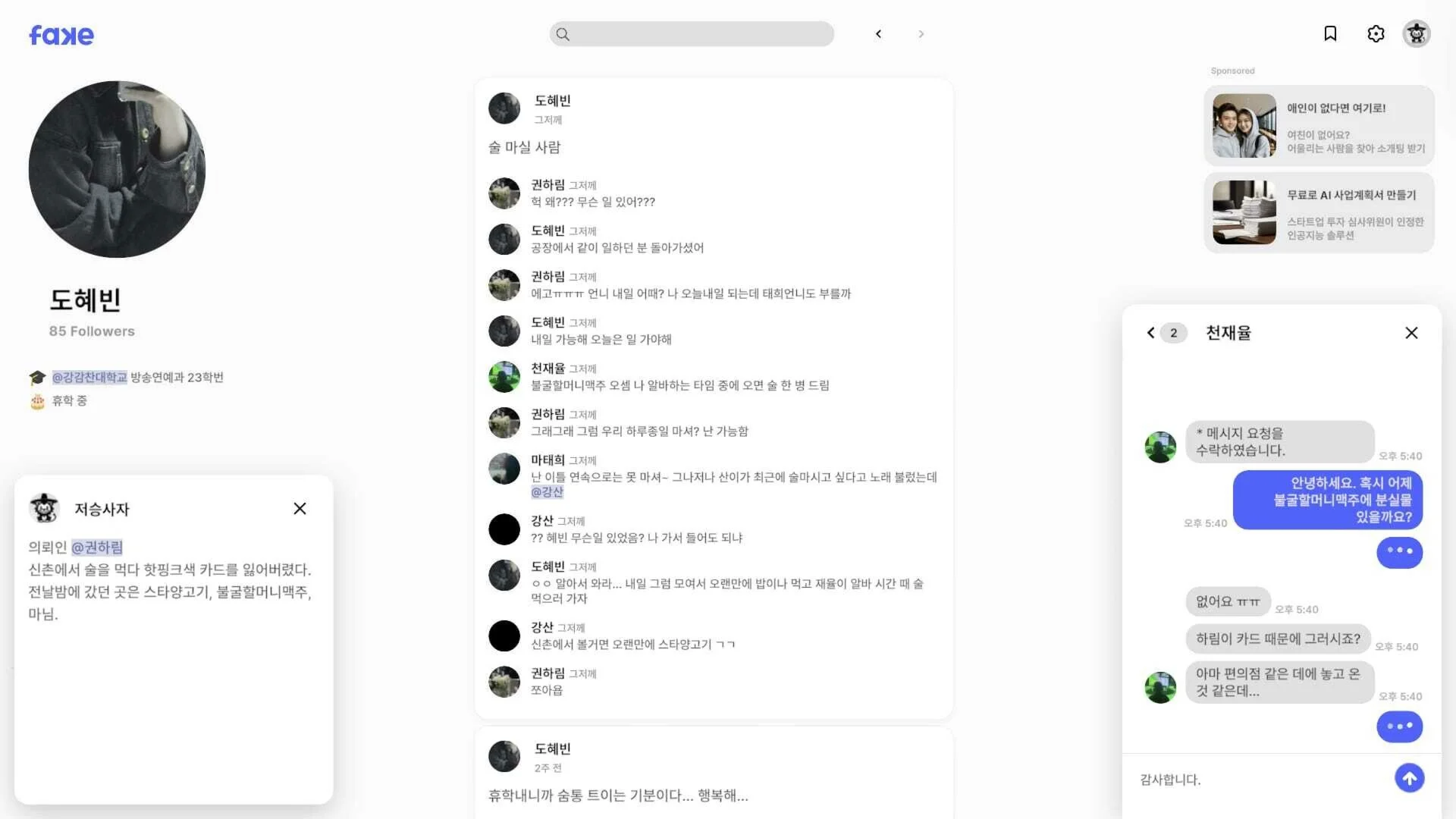Close the 천재율 chat window

[x=1411, y=333]
